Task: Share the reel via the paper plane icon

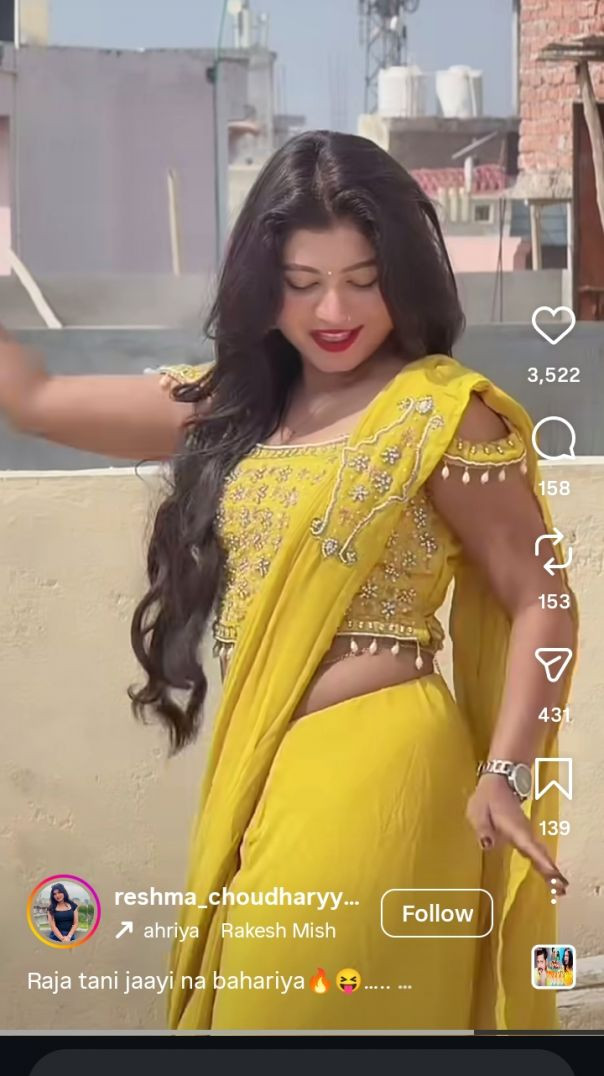Action: pyautogui.click(x=553, y=665)
